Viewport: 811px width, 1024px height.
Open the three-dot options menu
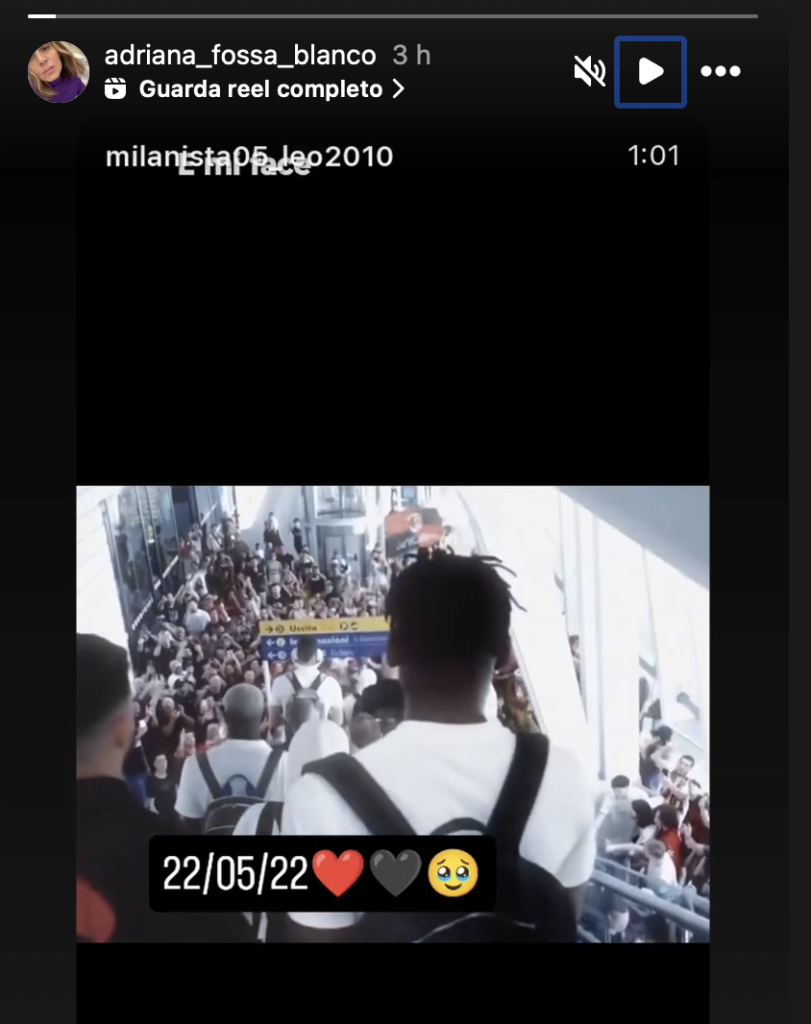[x=720, y=71]
